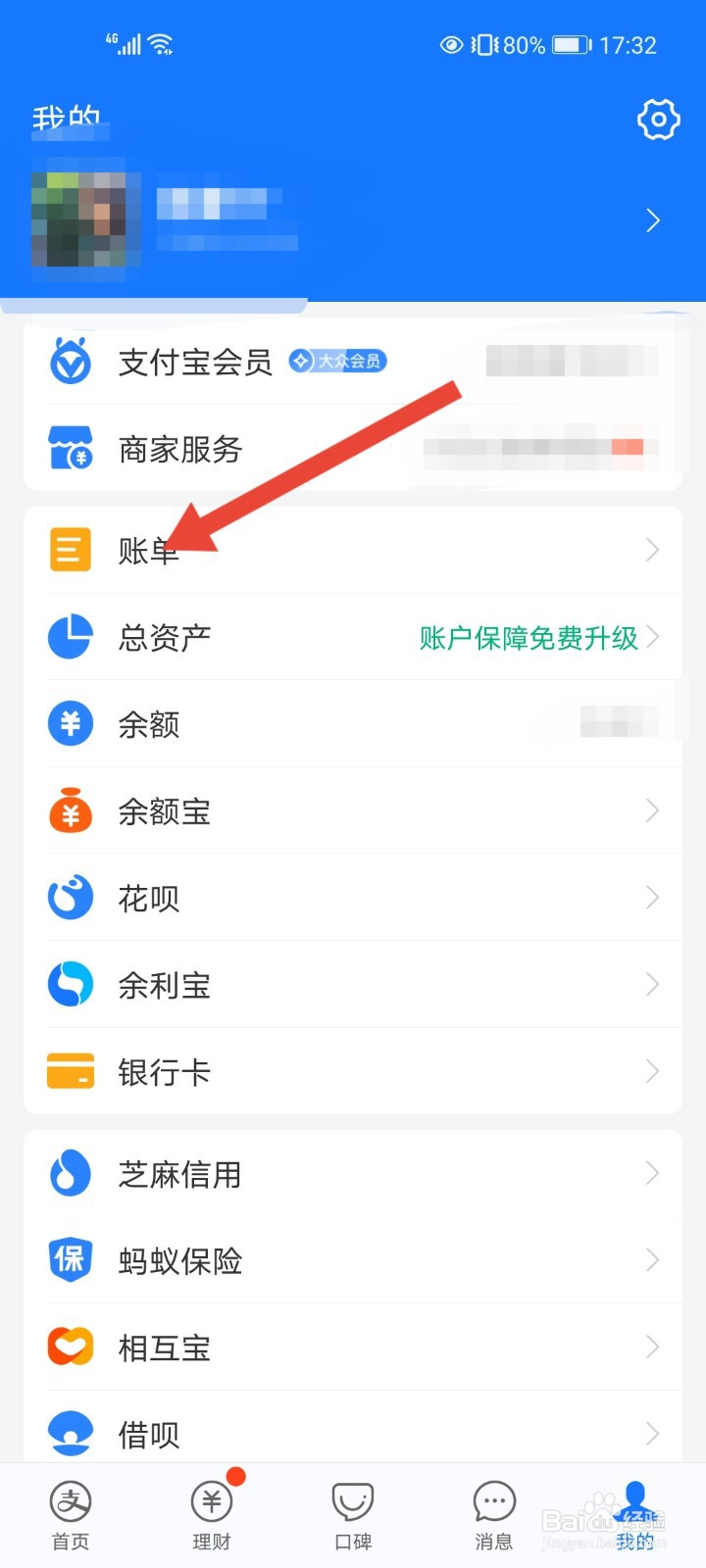Tap the 相互宝 heart icon
Screen dimensions: 706x1568
69,1347
